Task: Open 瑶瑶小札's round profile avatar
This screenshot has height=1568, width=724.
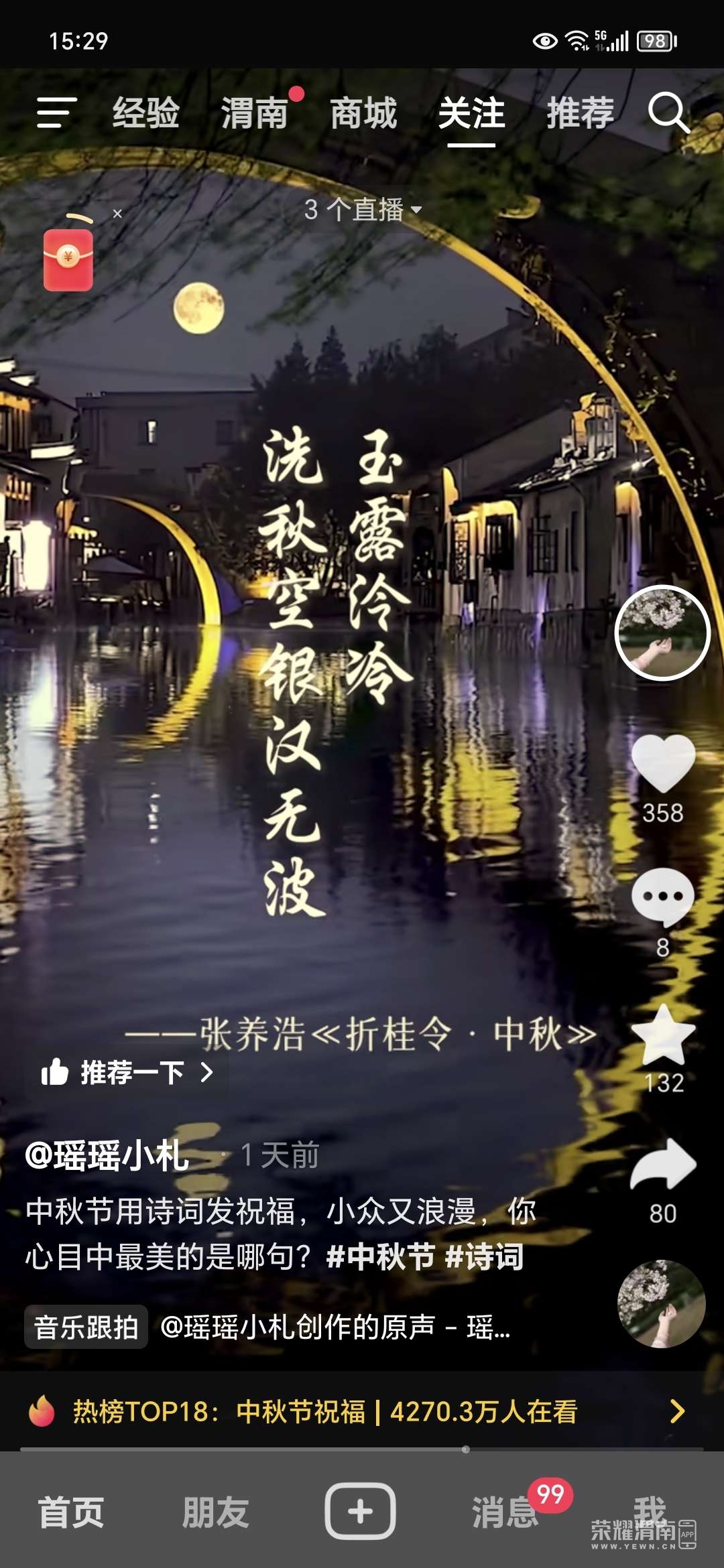Action: pos(662,633)
